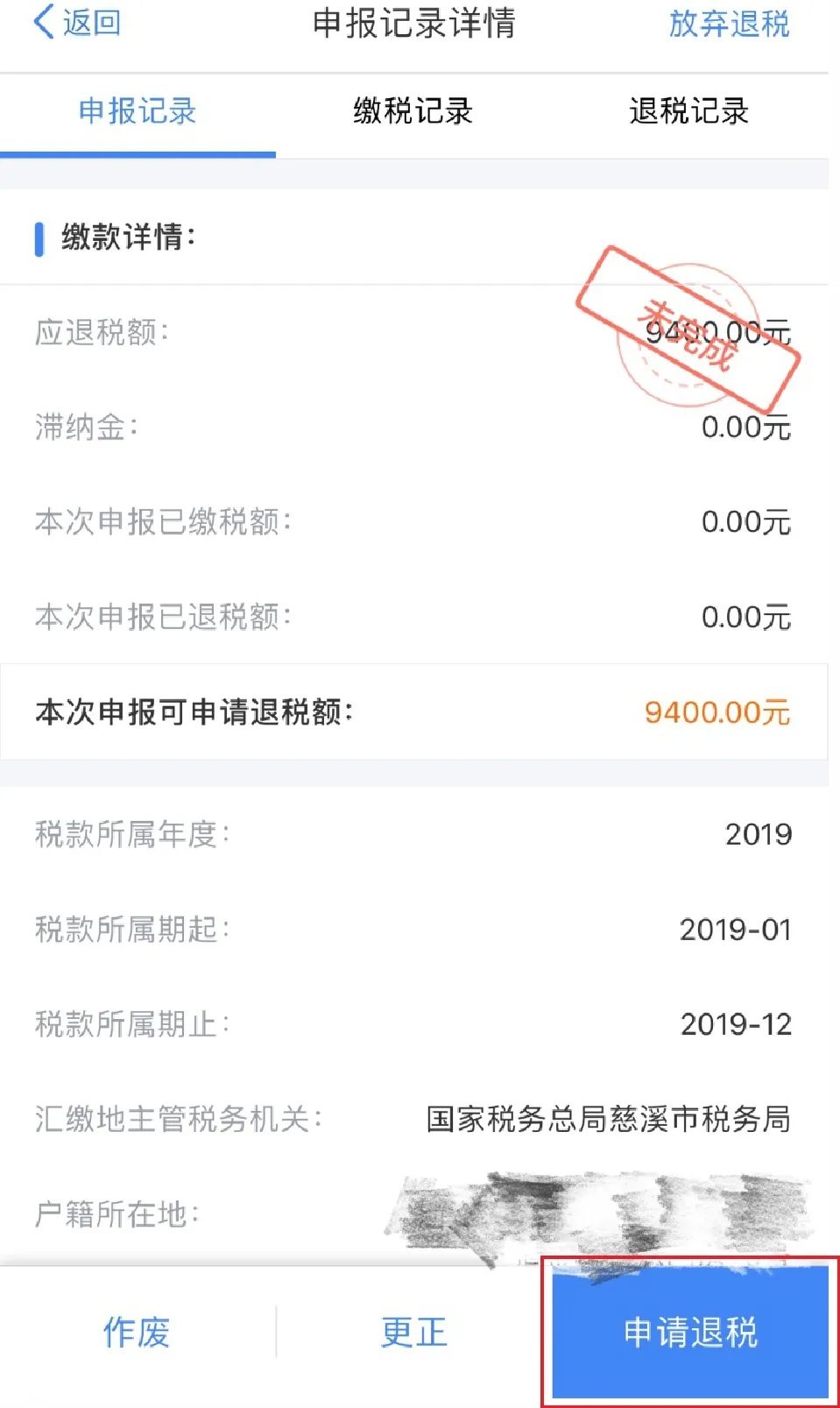Switch to the 缴税记录 tab
Image resolution: width=840 pixels, height=1408 pixels.
(413, 112)
